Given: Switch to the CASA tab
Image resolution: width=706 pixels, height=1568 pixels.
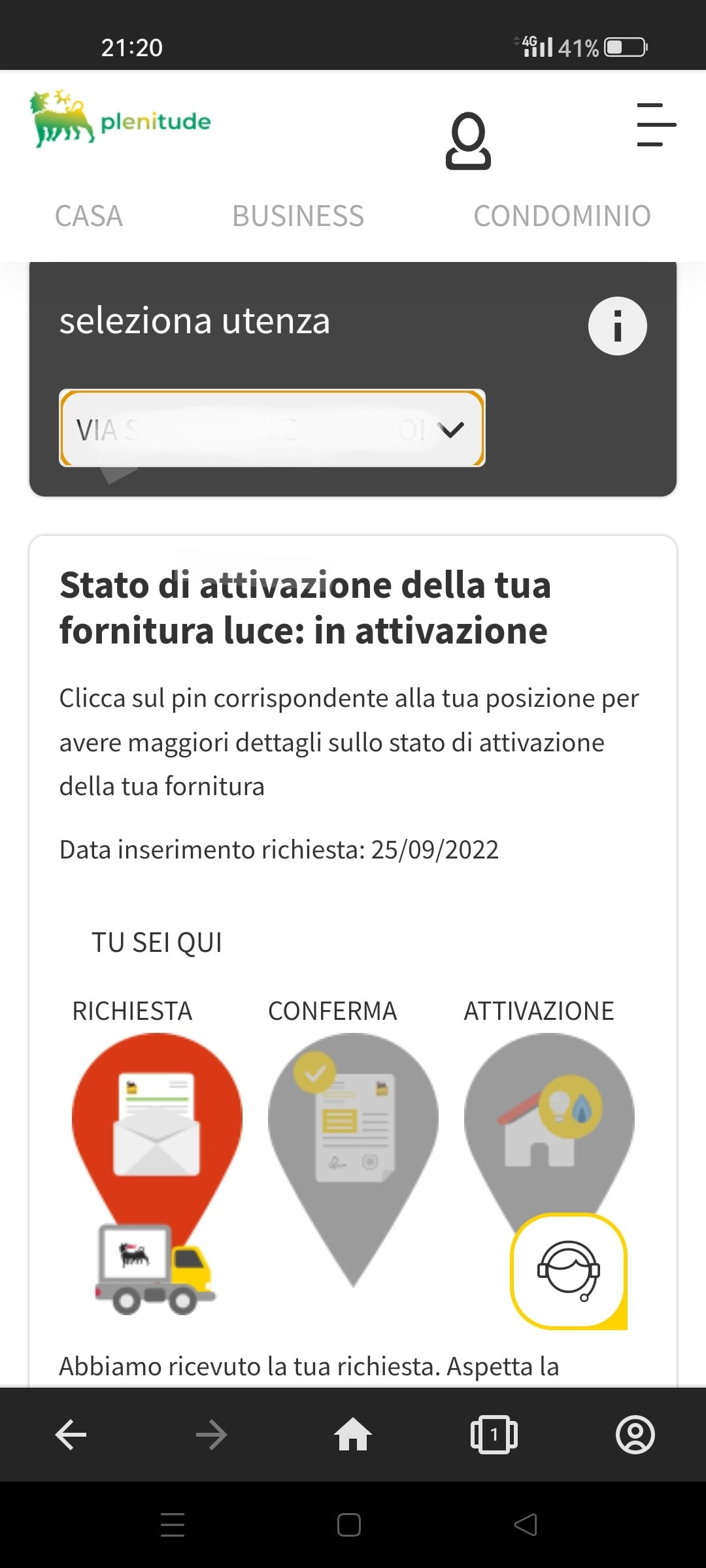Looking at the screenshot, I should [x=89, y=216].
